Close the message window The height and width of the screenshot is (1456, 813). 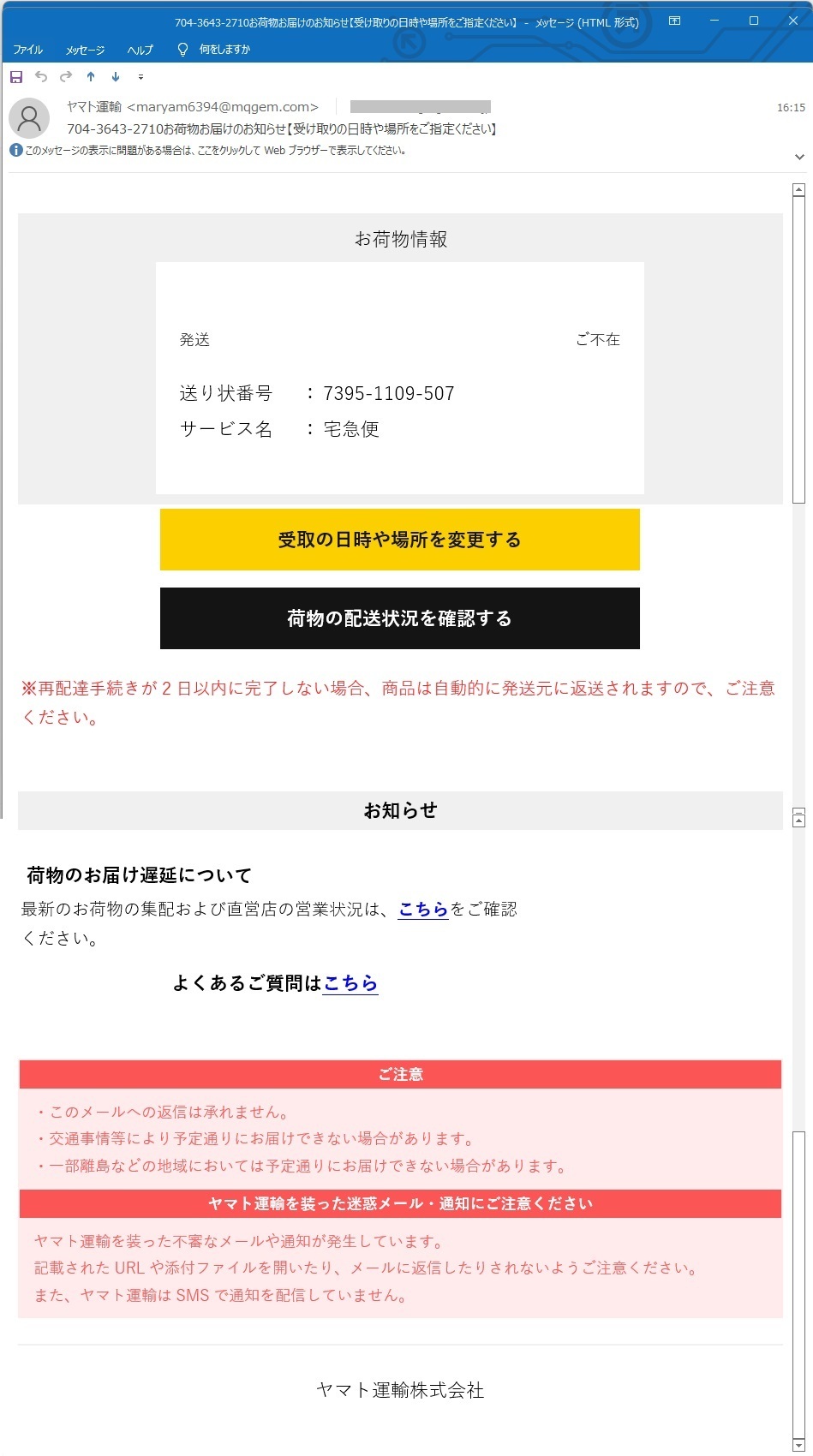point(792,21)
